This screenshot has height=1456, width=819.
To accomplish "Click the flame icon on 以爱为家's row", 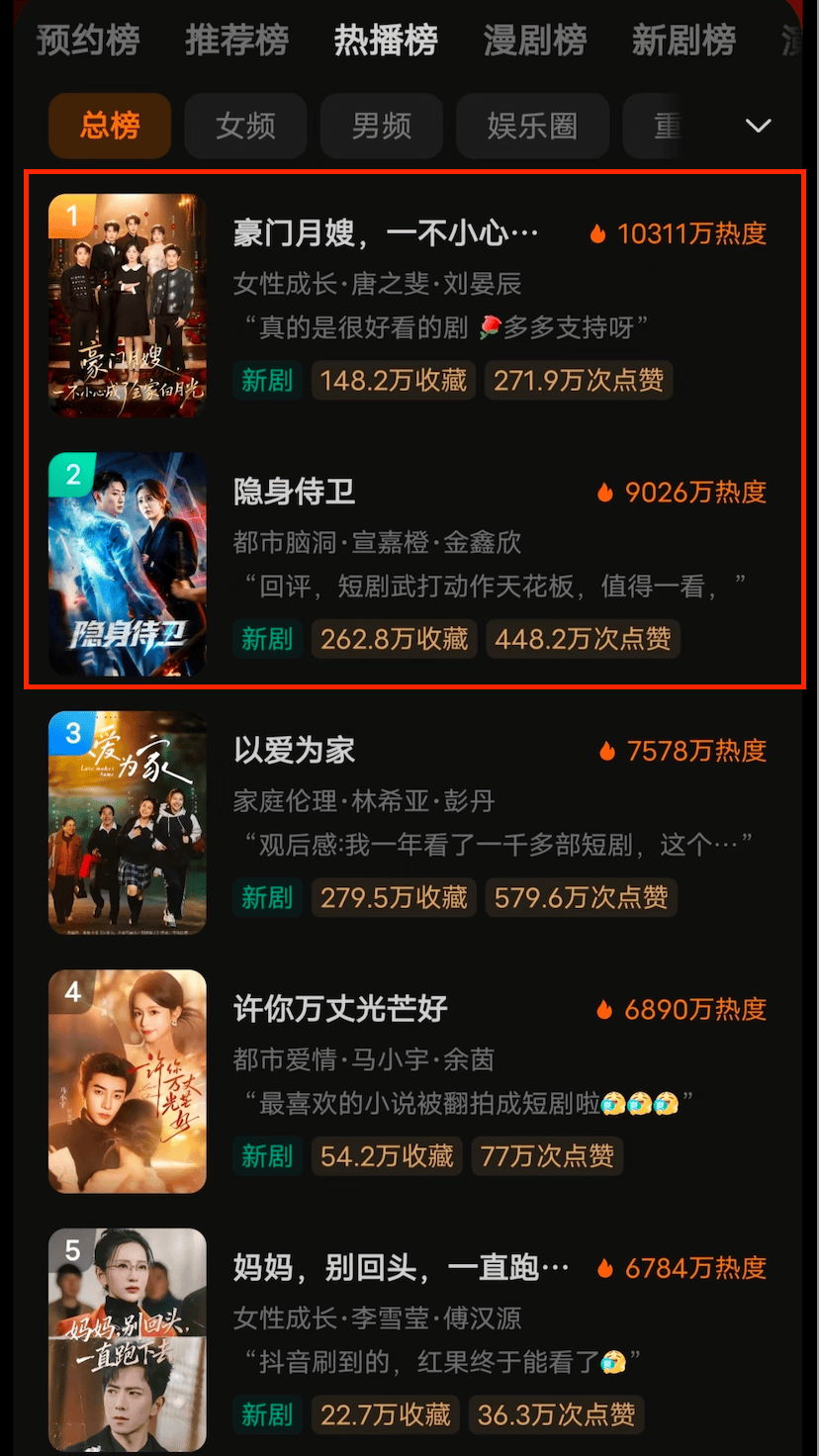I will point(608,750).
